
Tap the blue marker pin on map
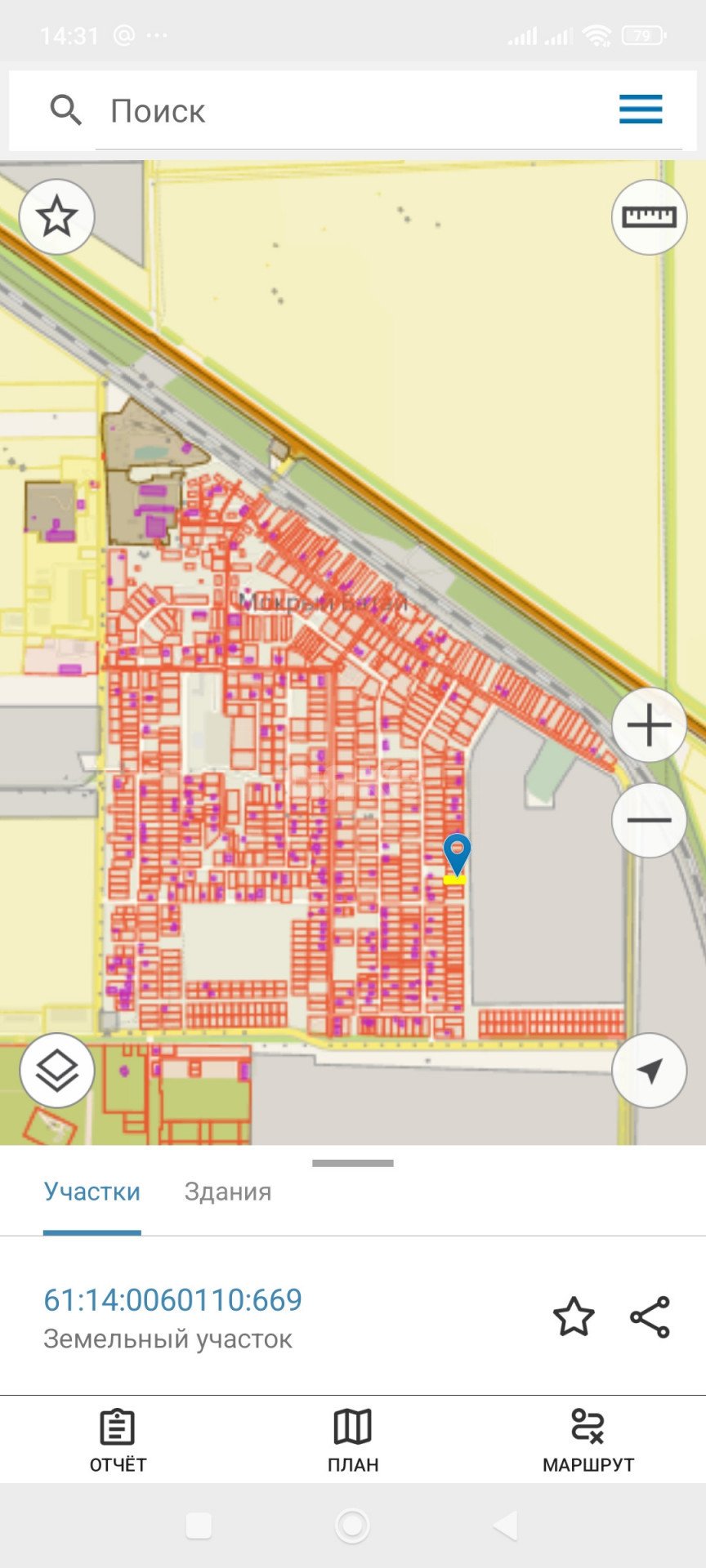pos(457,853)
